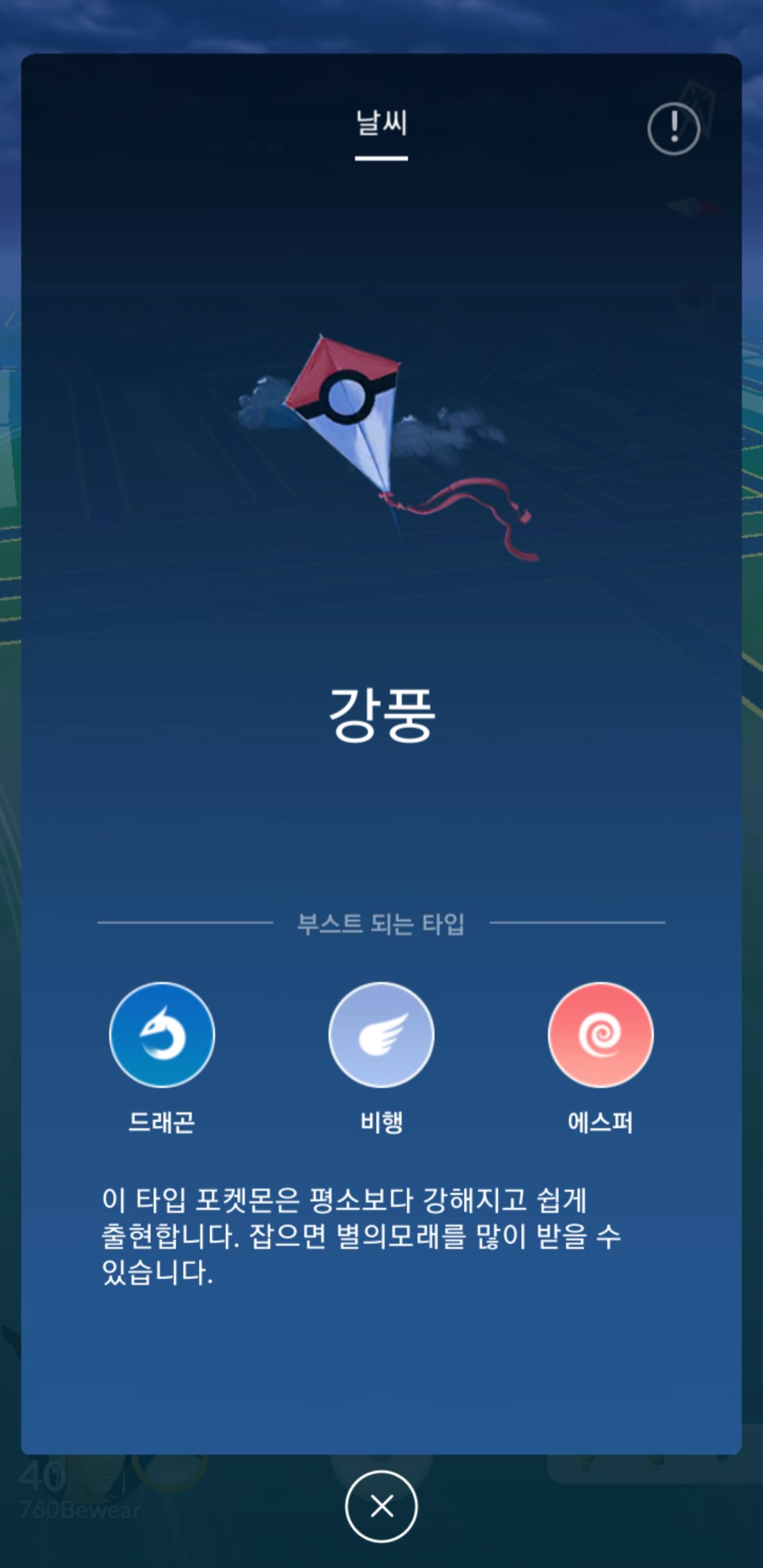Select the 날씨 tab
763x1568 pixels.
click(381, 123)
